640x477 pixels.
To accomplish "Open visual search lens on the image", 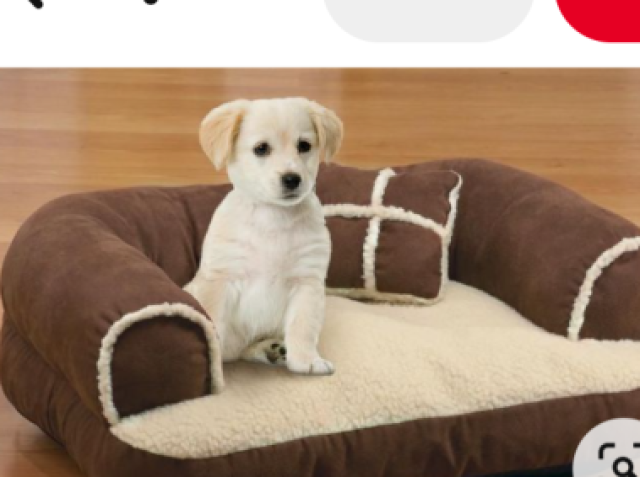I will 614,456.
